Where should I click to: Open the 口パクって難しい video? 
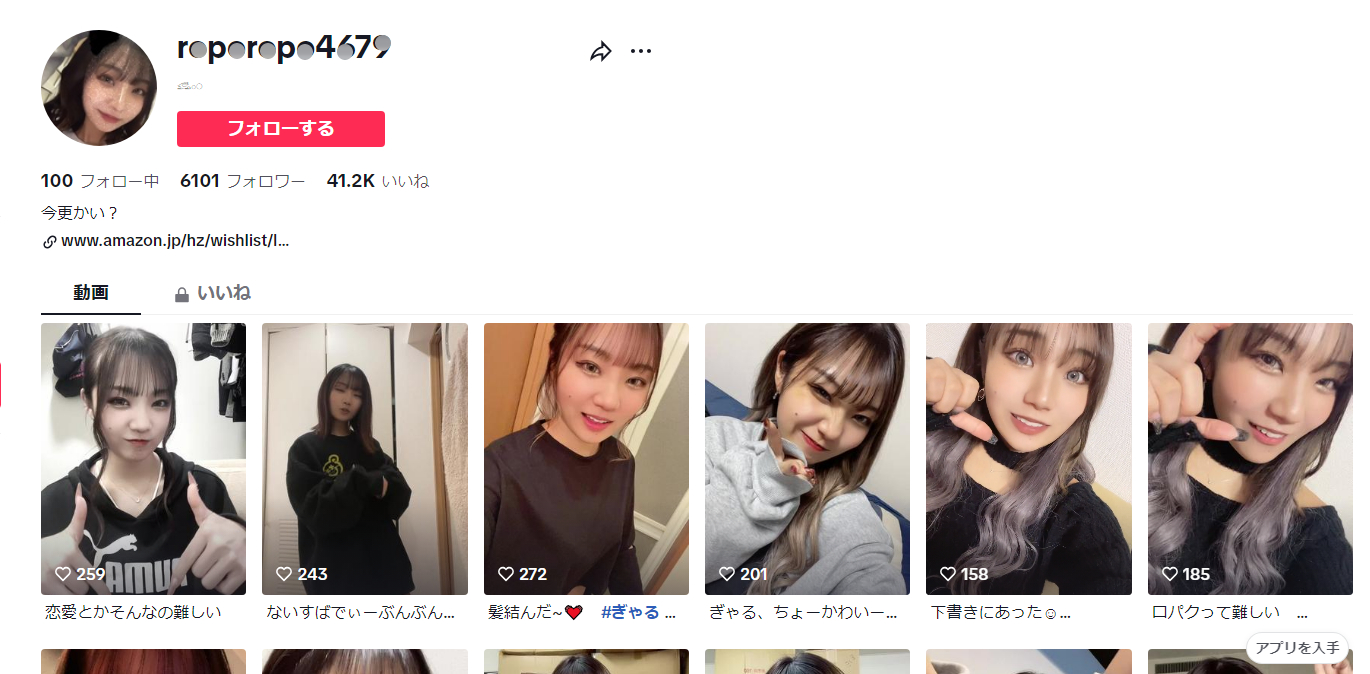(1250, 458)
